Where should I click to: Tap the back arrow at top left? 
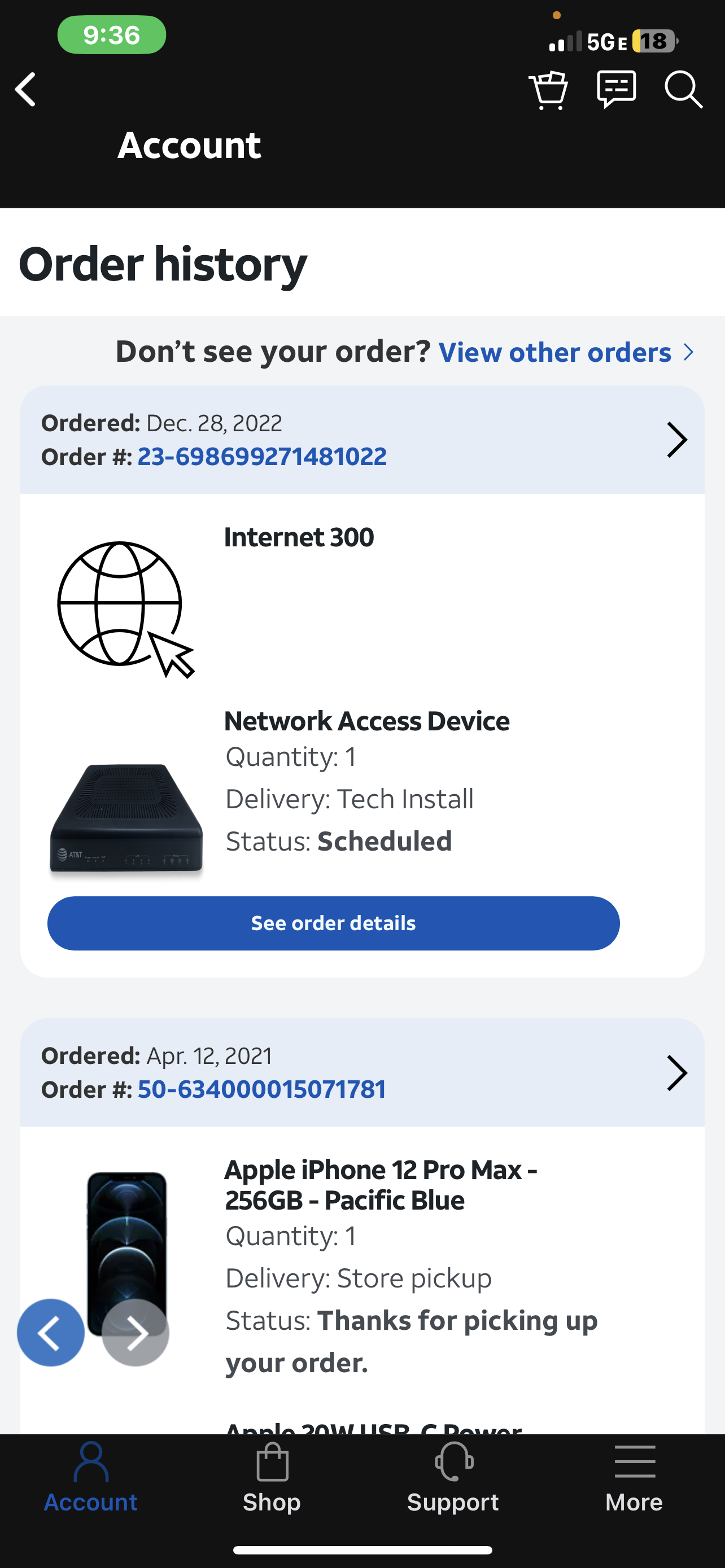(x=25, y=90)
